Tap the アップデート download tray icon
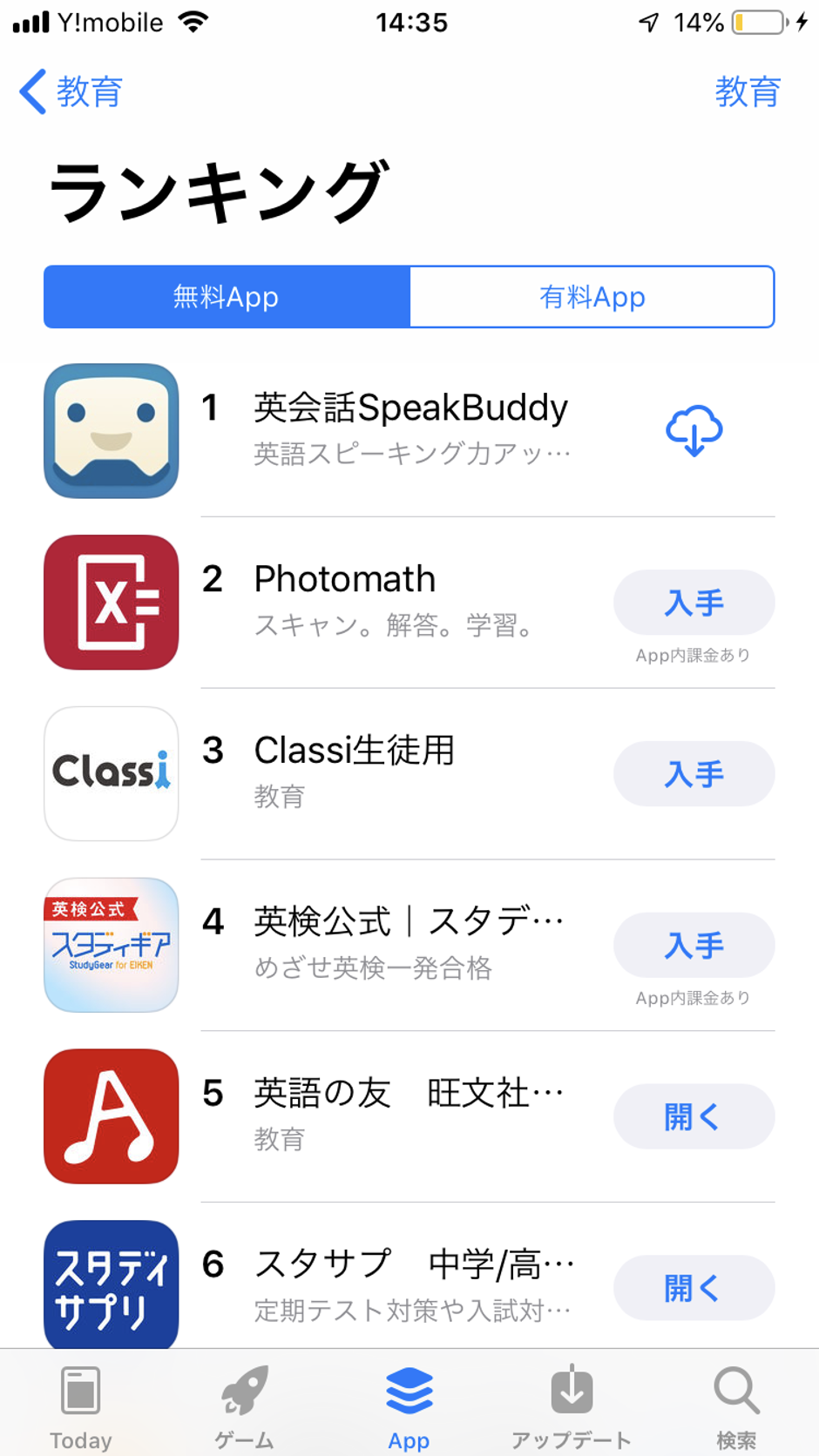 (x=572, y=1404)
